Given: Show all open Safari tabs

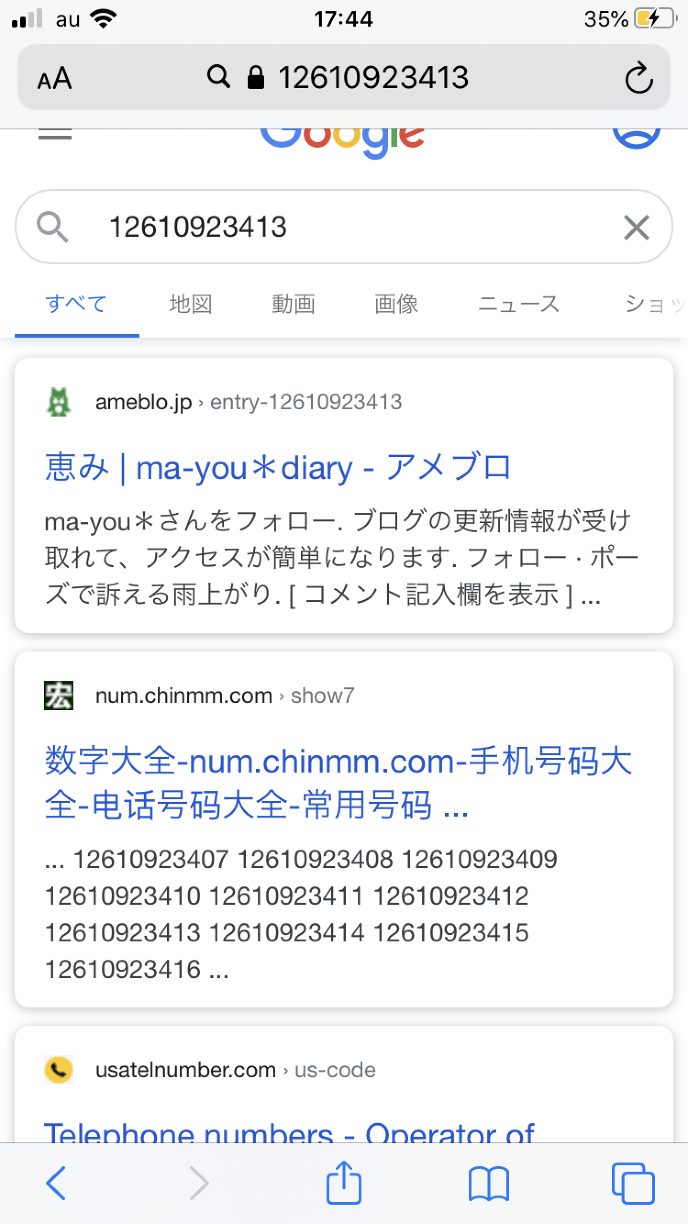Looking at the screenshot, I should click(632, 1184).
